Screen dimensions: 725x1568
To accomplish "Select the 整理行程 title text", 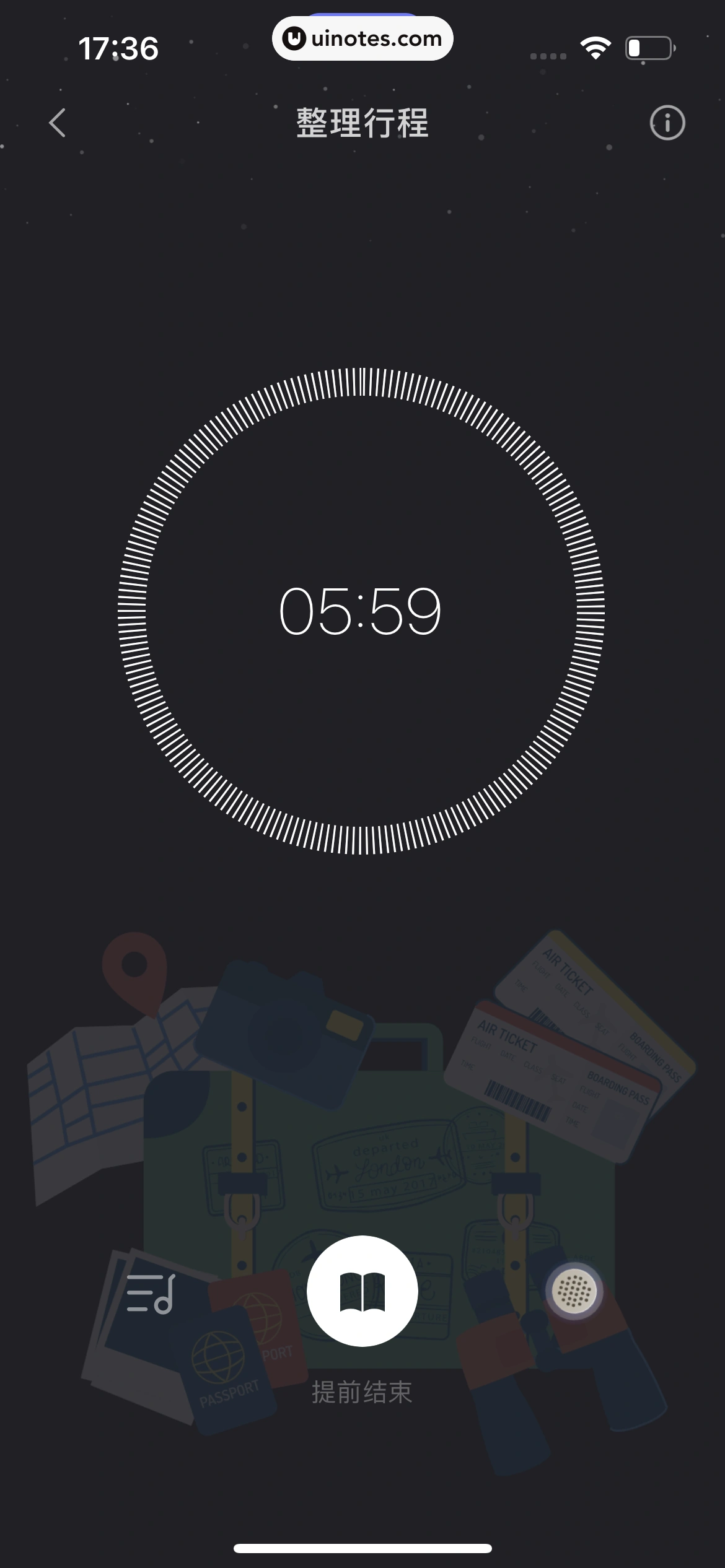I will [x=362, y=123].
